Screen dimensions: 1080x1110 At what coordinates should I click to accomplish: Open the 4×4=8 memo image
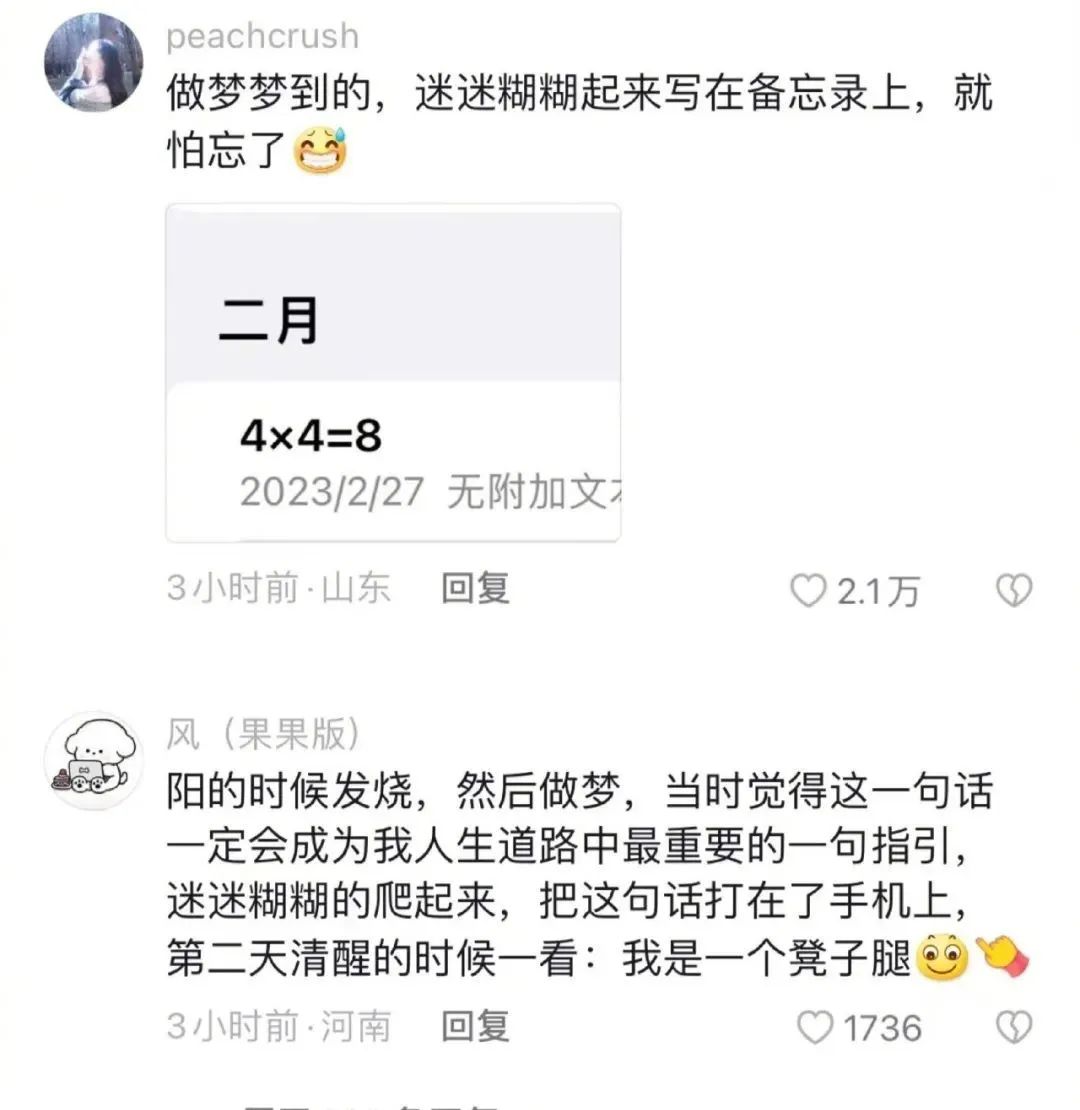pos(393,373)
